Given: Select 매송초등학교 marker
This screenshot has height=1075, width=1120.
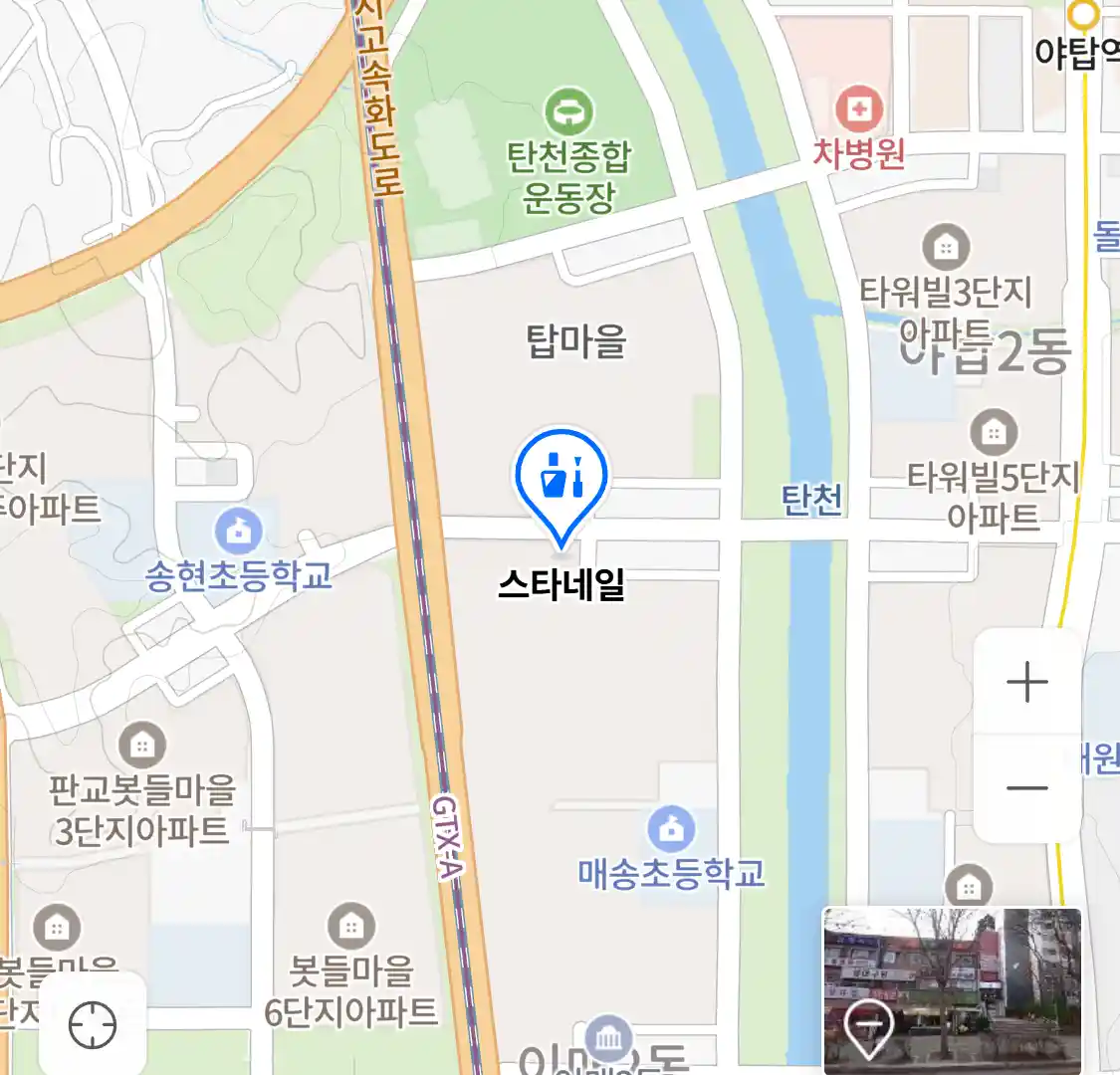Looking at the screenshot, I should 672,828.
